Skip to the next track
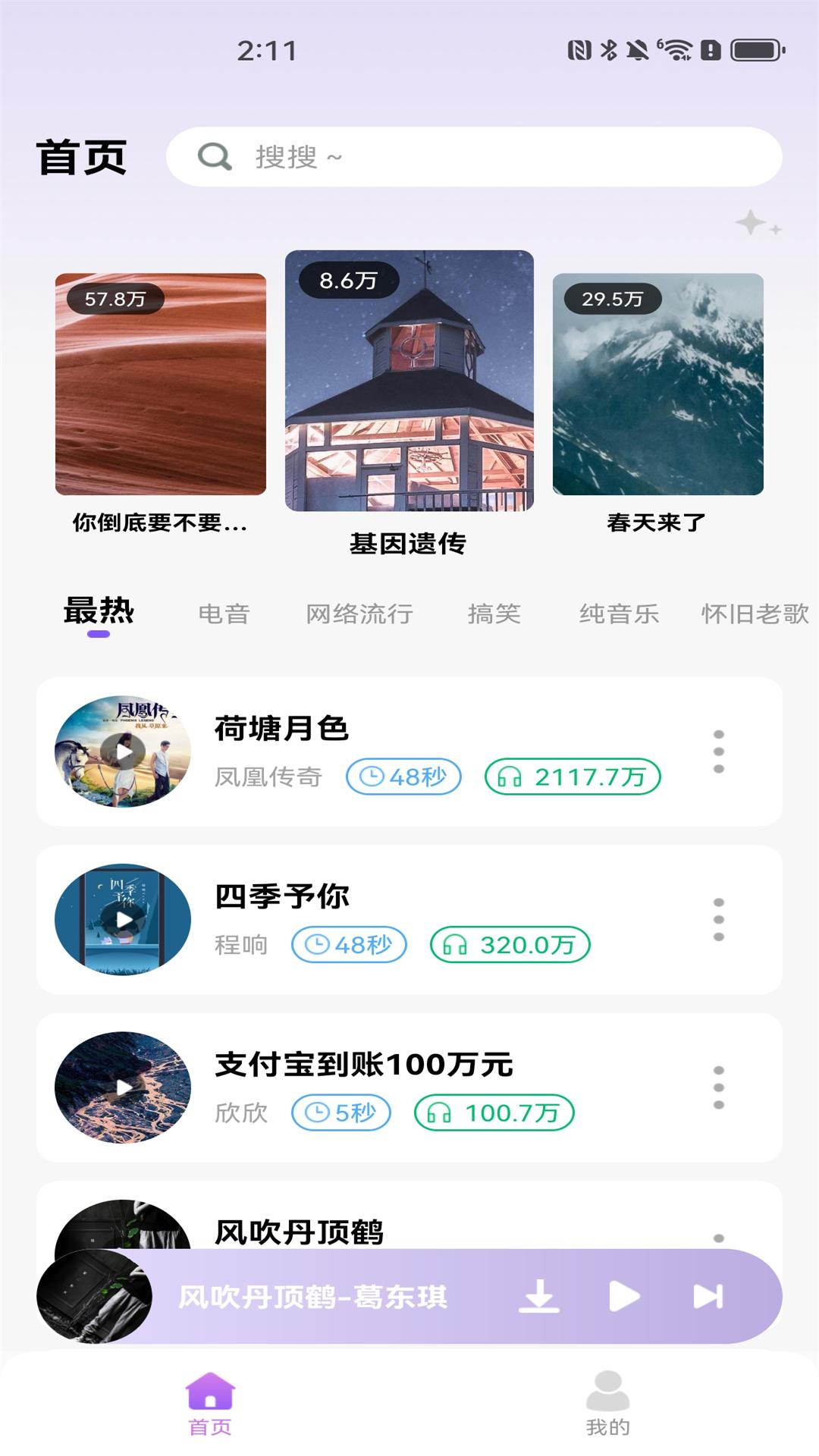The width and height of the screenshot is (819, 1456). (708, 1296)
